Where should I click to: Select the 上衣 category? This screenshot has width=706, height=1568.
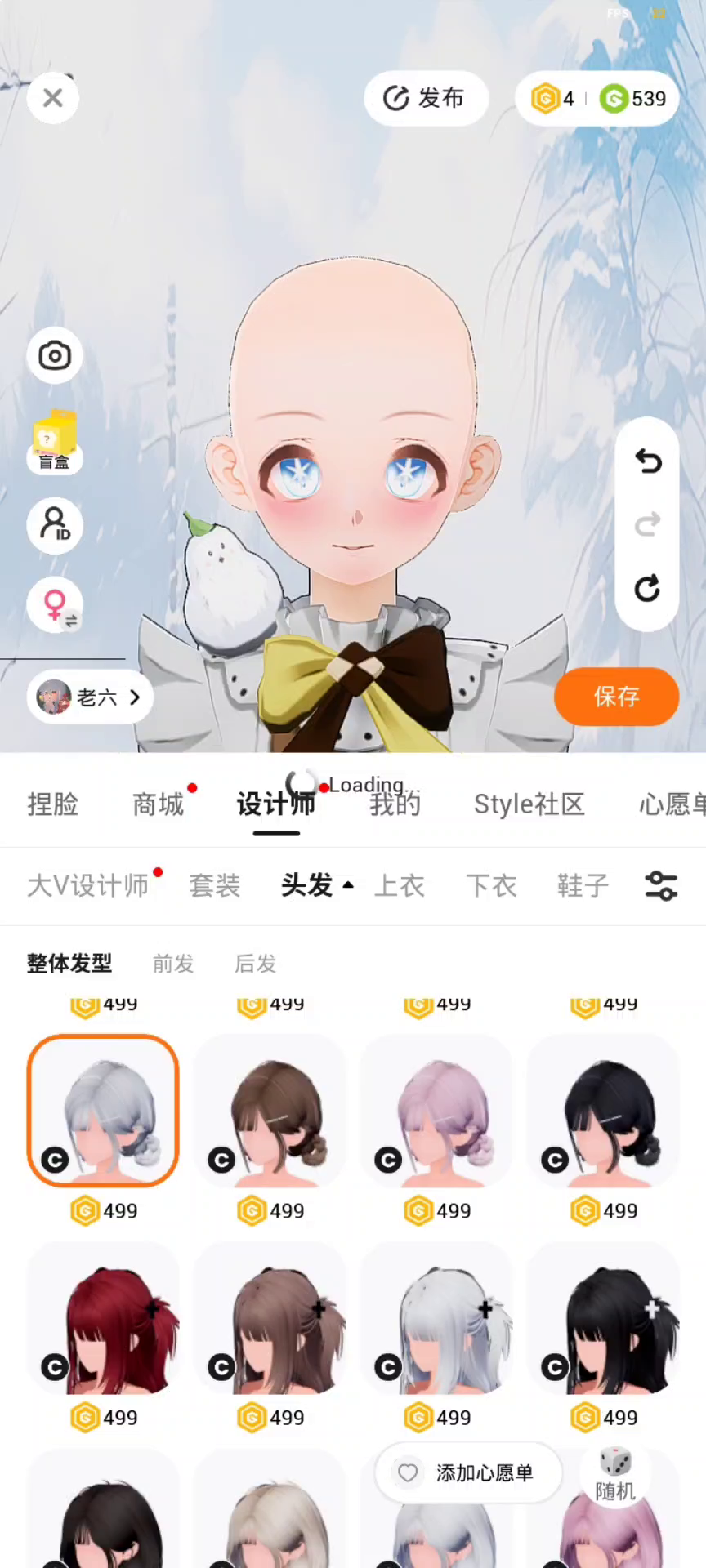click(400, 885)
